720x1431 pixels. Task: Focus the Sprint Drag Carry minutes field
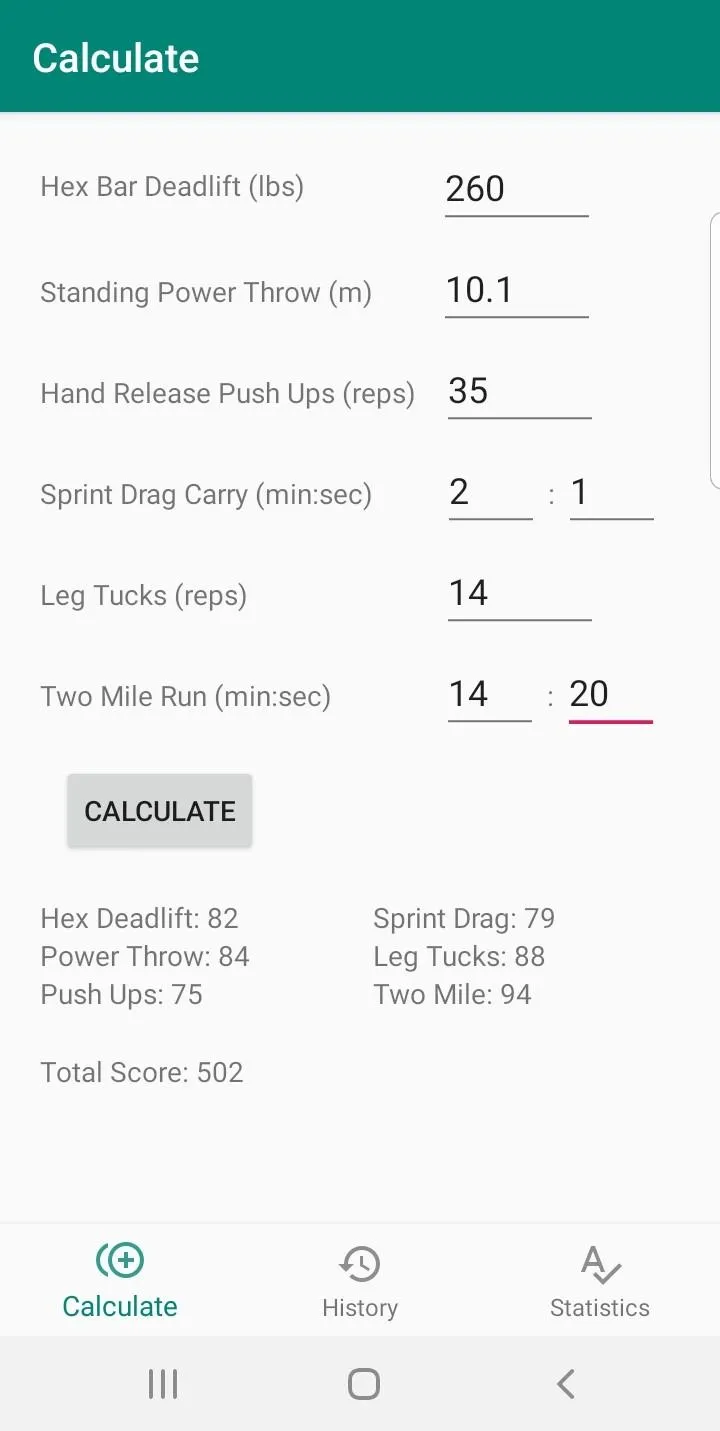[x=490, y=492]
